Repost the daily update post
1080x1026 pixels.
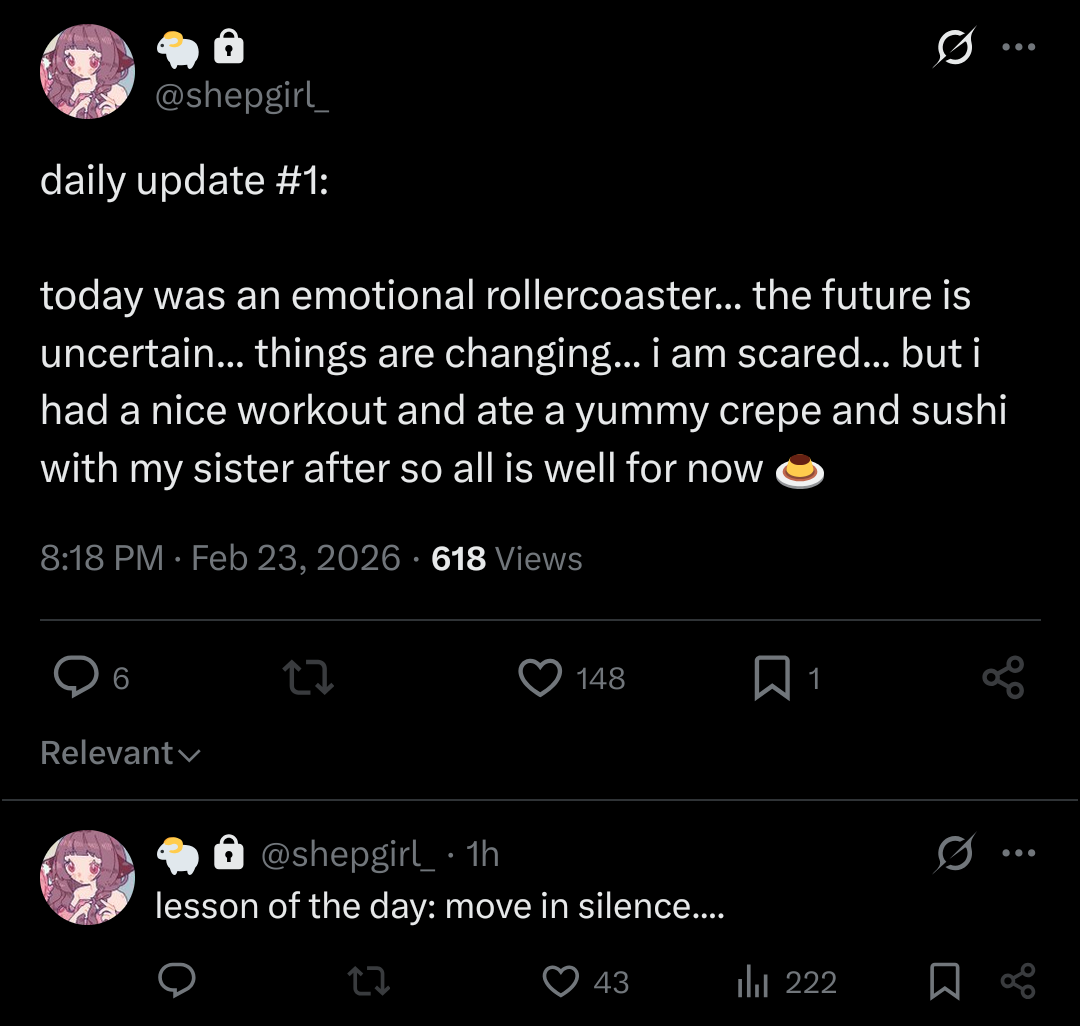pos(309,678)
